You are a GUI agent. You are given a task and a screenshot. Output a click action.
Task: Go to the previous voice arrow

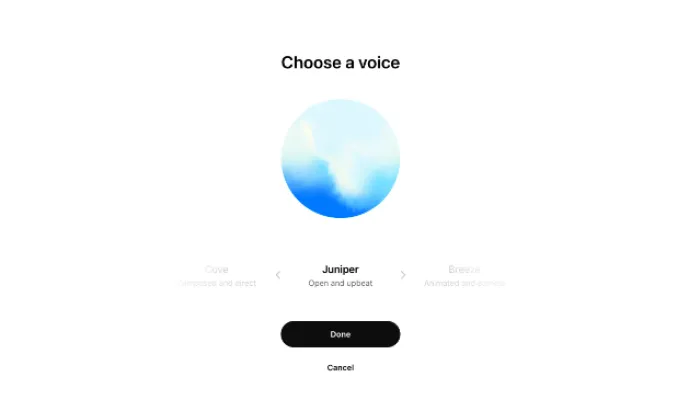coord(278,275)
